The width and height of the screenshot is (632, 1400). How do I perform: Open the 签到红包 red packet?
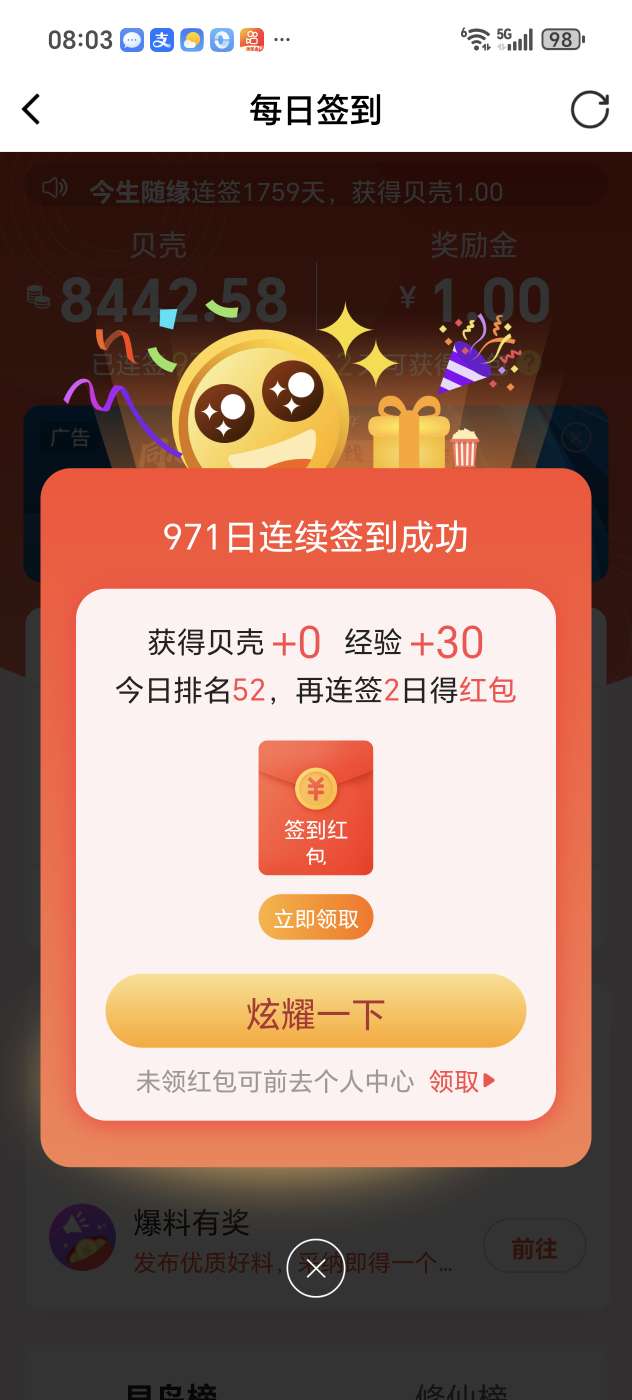tap(316, 808)
